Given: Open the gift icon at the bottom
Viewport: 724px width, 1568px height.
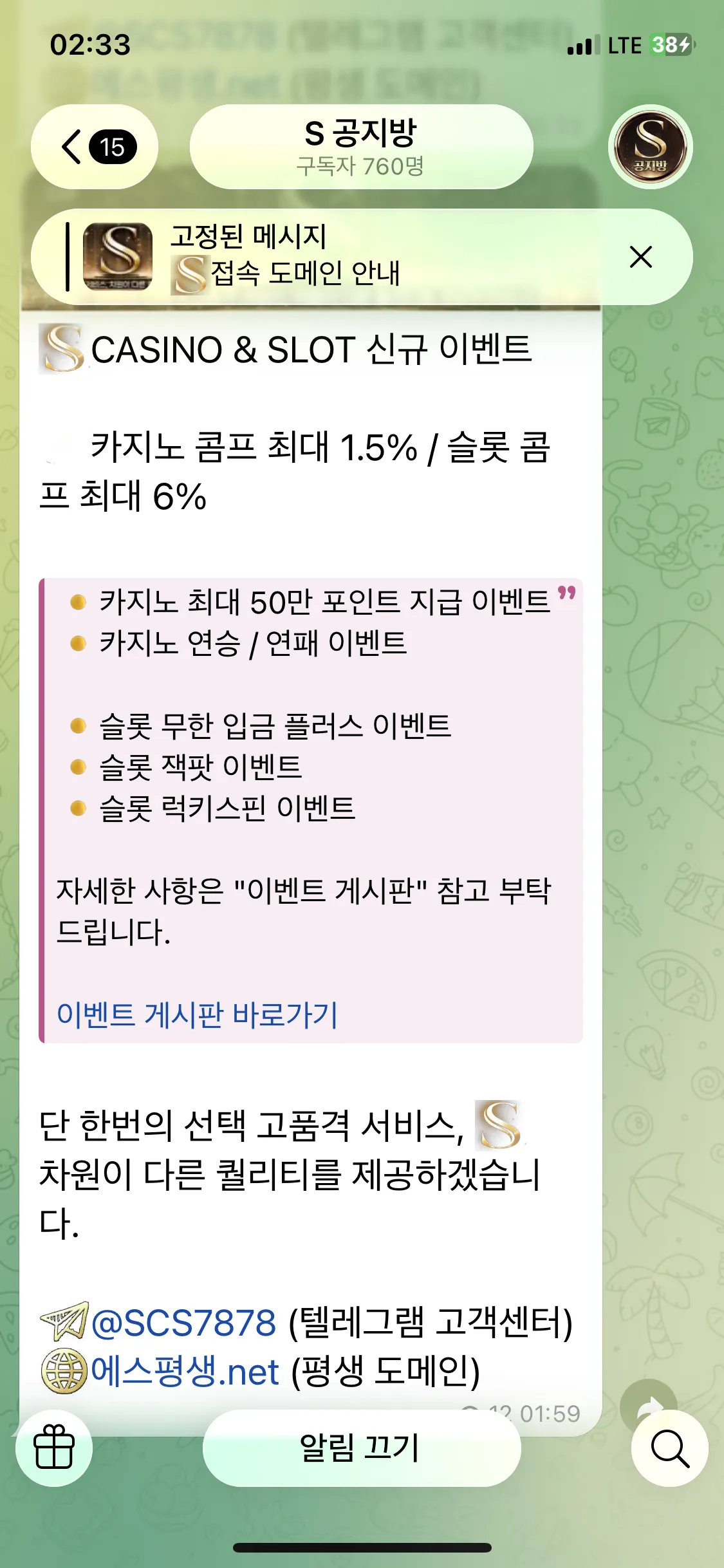Looking at the screenshot, I should point(54,1448).
